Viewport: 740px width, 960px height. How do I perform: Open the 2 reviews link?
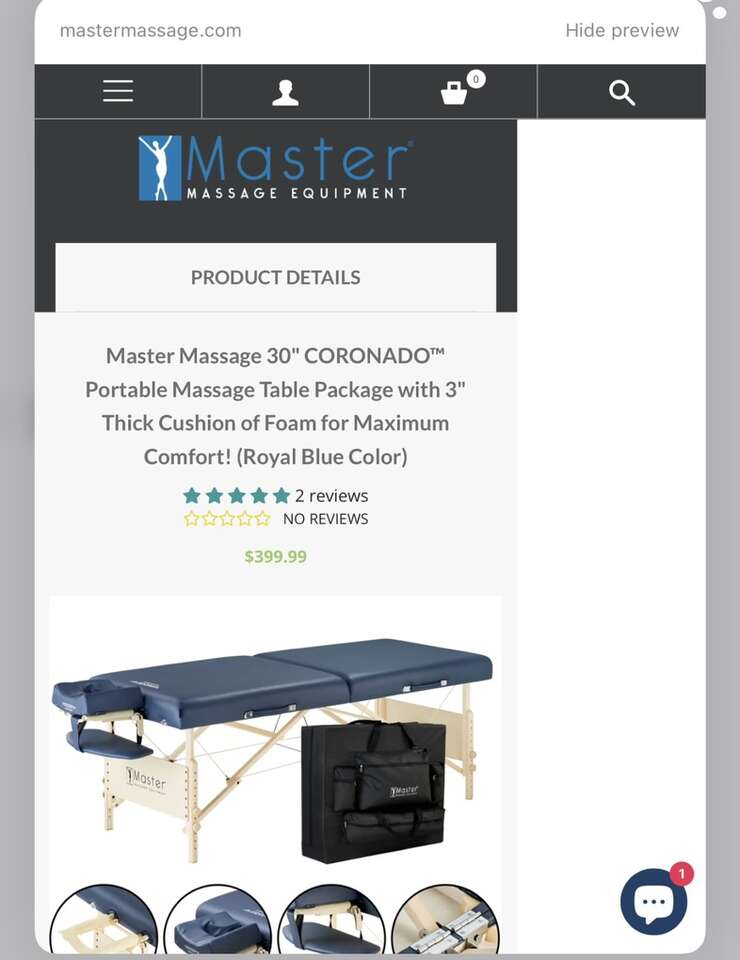pyautogui.click(x=332, y=495)
